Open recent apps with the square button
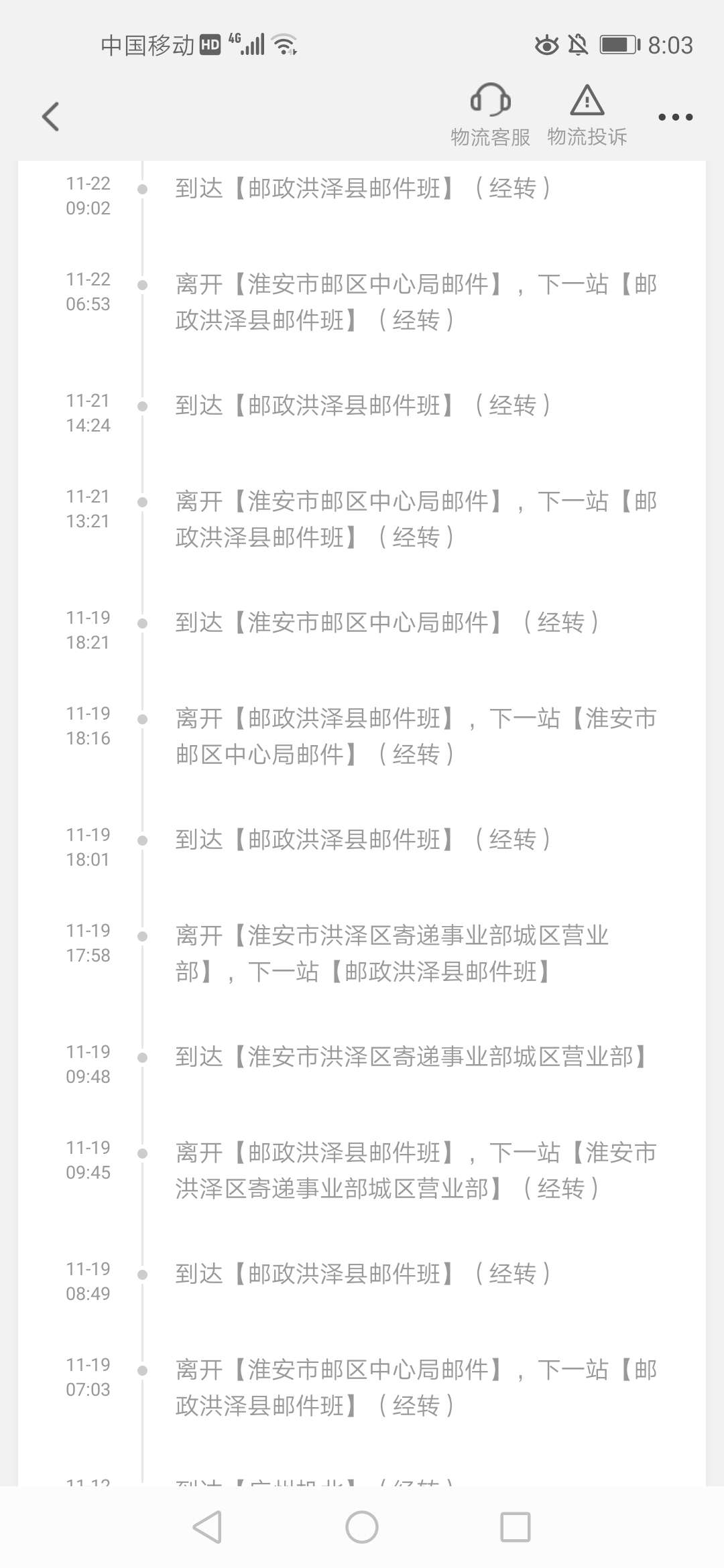The width and height of the screenshot is (724, 1568). coord(516,1527)
